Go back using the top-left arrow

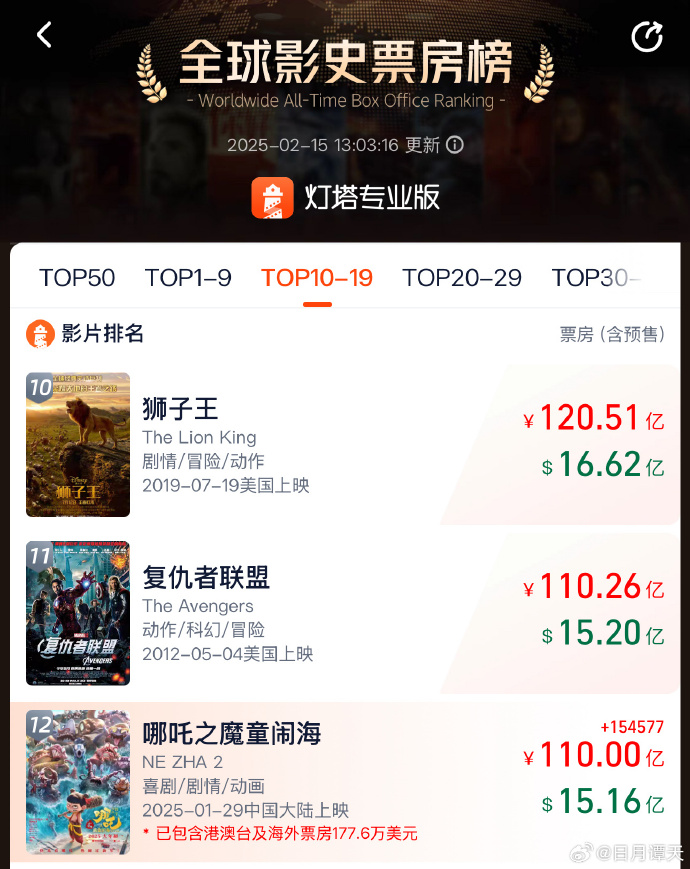coord(44,35)
